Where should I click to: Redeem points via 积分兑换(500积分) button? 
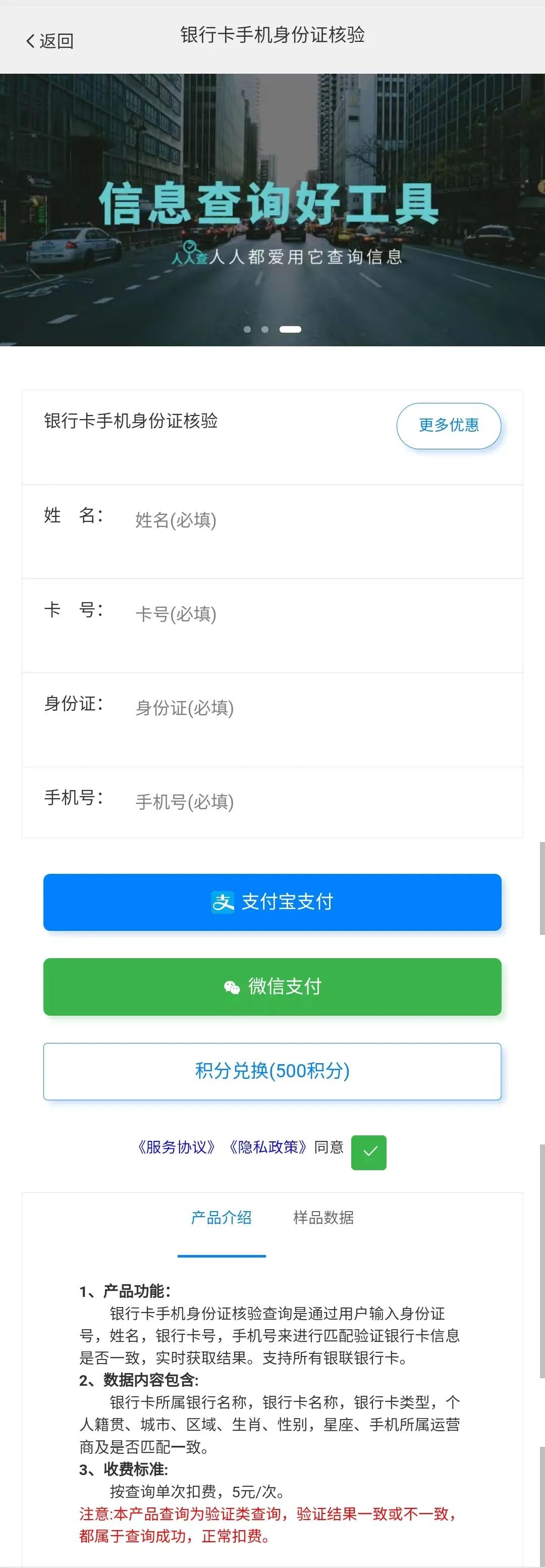pos(271,1071)
